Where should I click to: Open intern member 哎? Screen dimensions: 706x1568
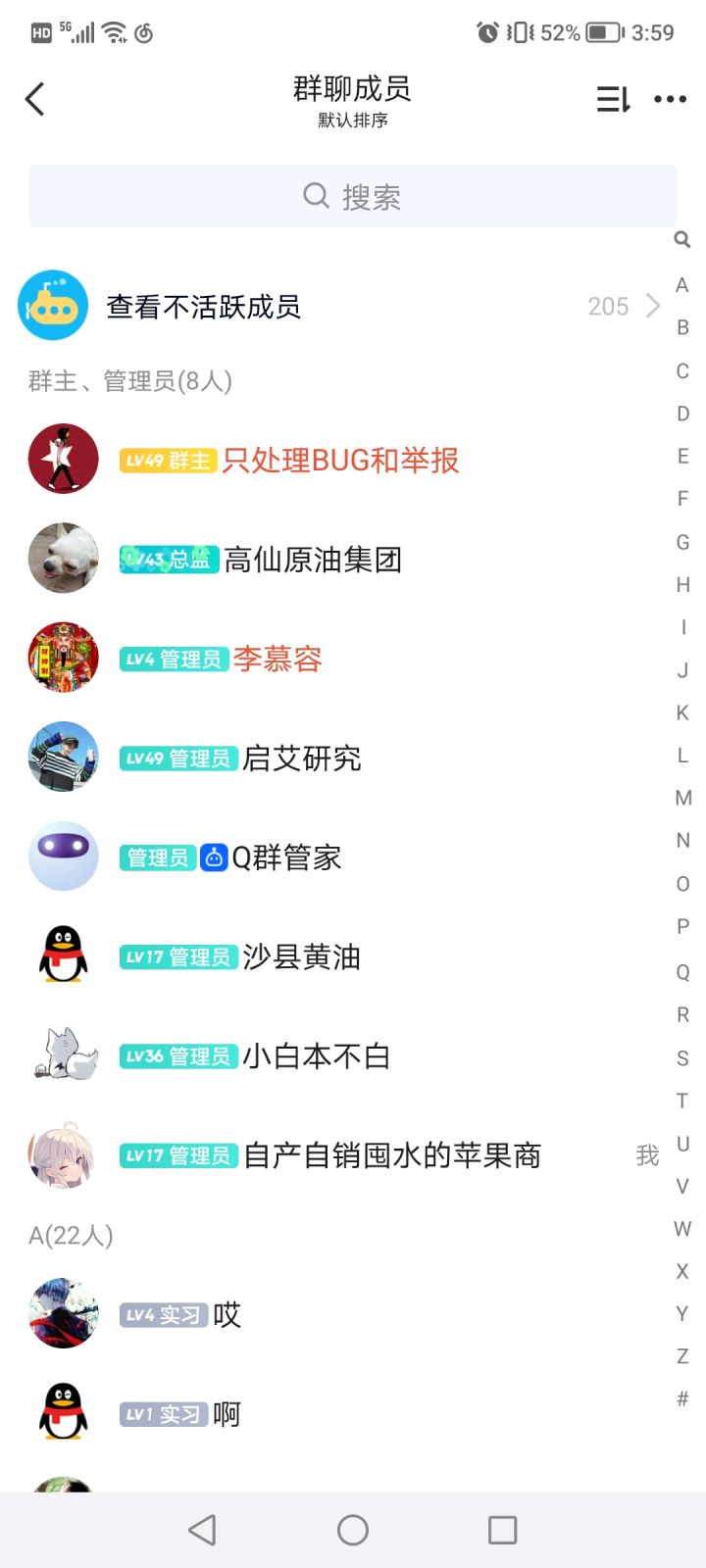(x=227, y=1314)
